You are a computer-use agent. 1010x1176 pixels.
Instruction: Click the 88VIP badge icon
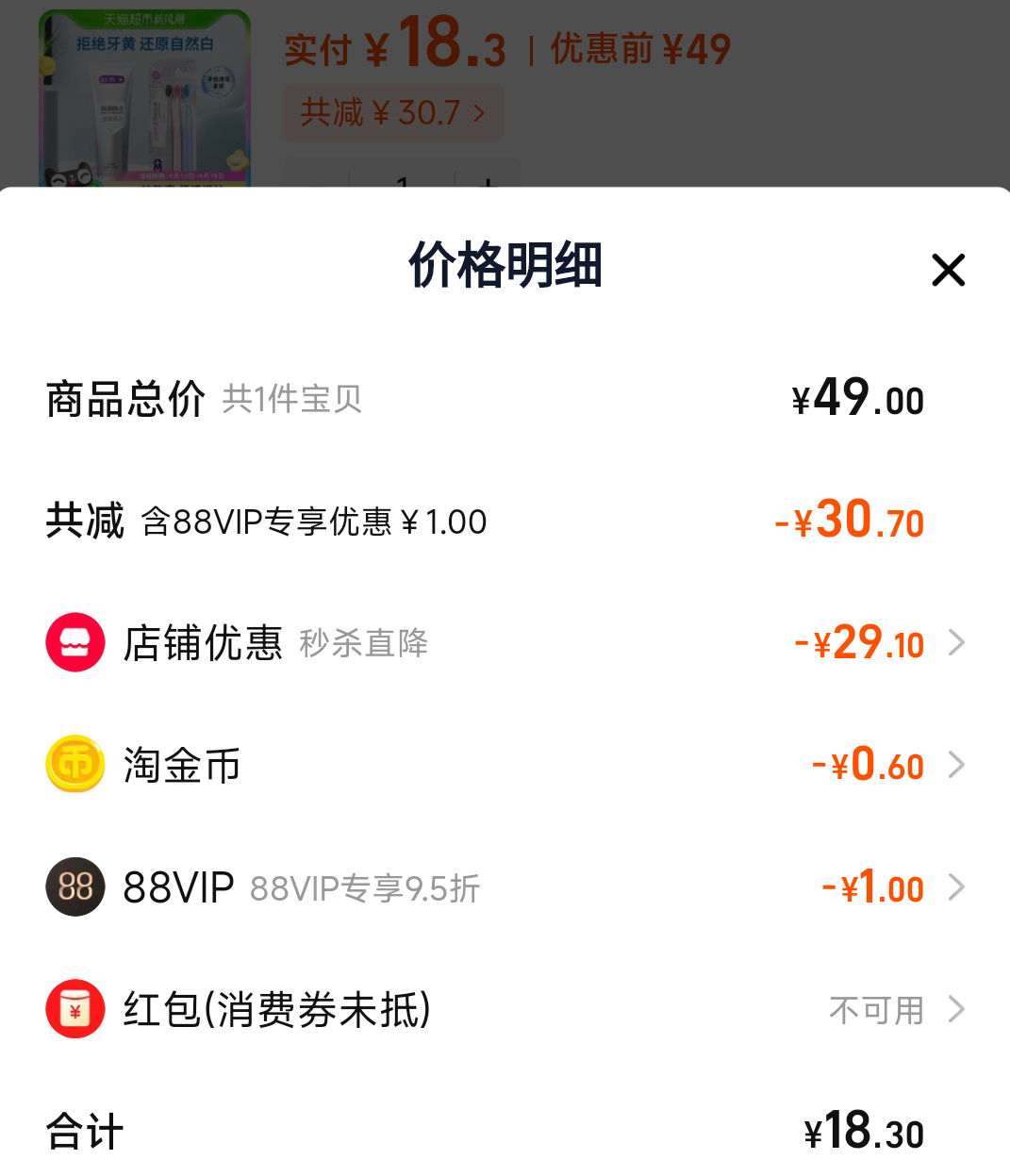pyautogui.click(x=75, y=887)
